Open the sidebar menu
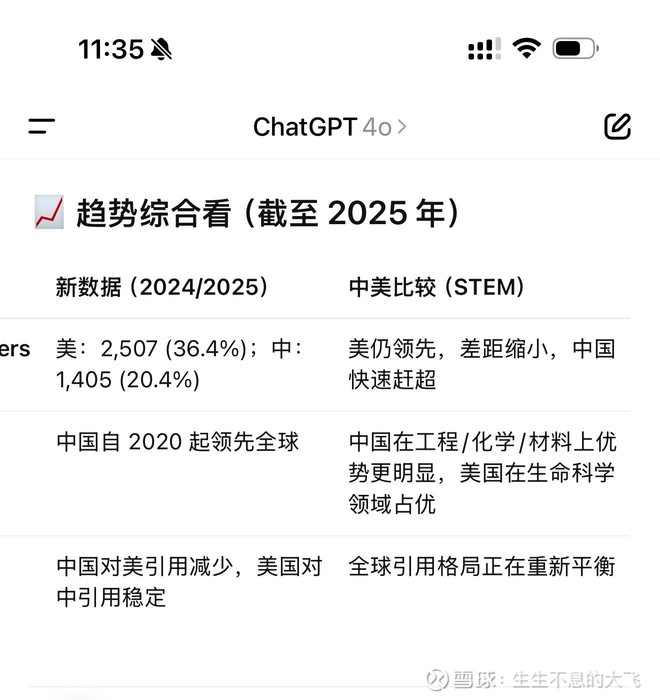The width and height of the screenshot is (660, 700). [x=42, y=126]
